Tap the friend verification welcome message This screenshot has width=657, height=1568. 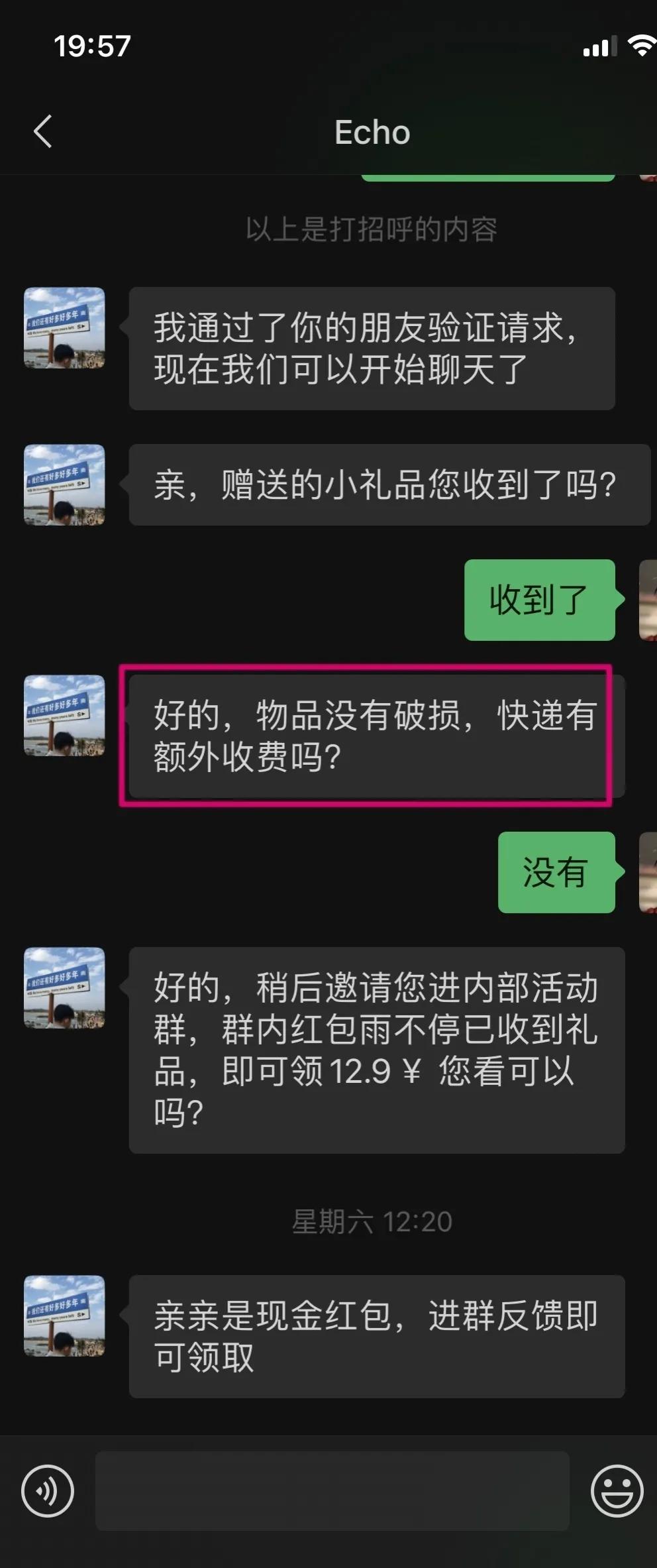click(x=371, y=349)
